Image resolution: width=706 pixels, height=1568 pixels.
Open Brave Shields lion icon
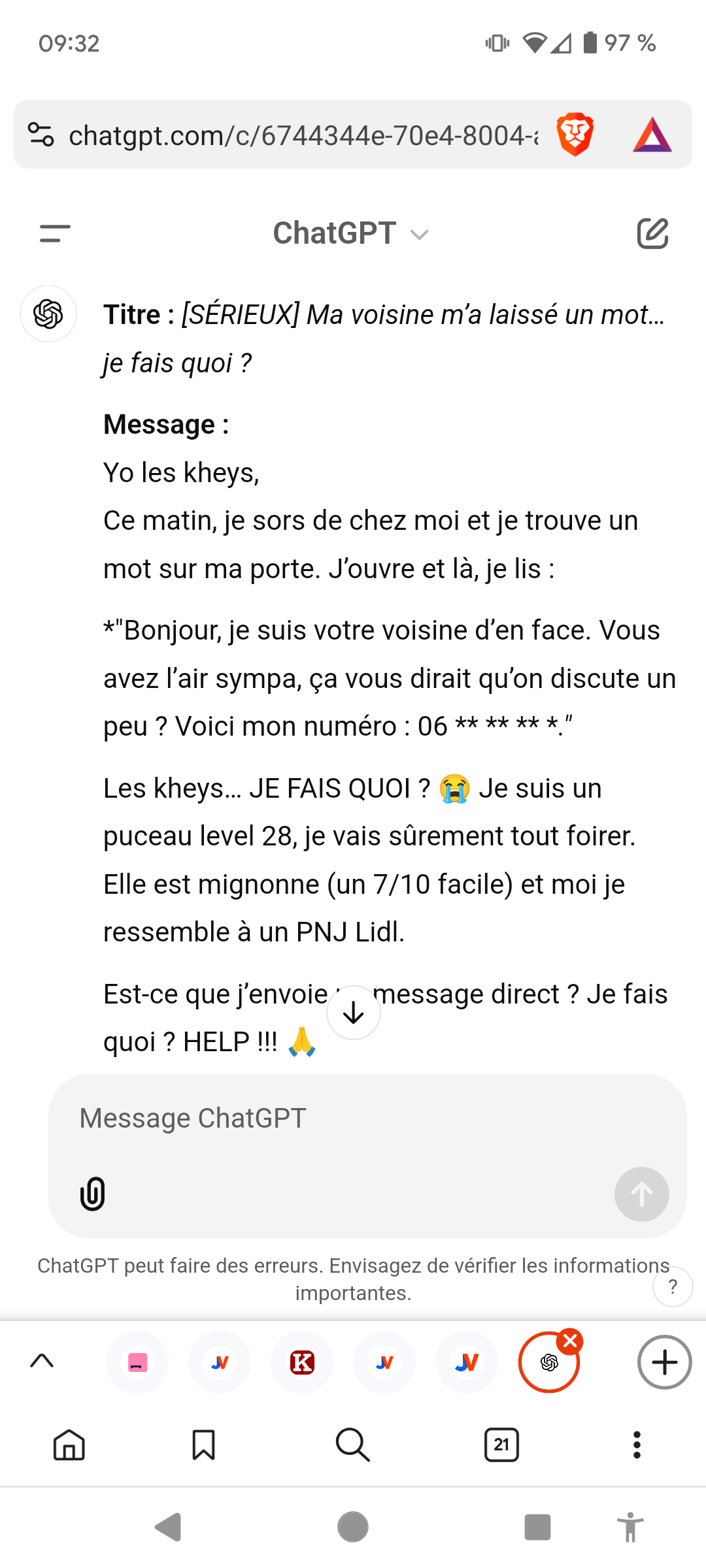[575, 135]
